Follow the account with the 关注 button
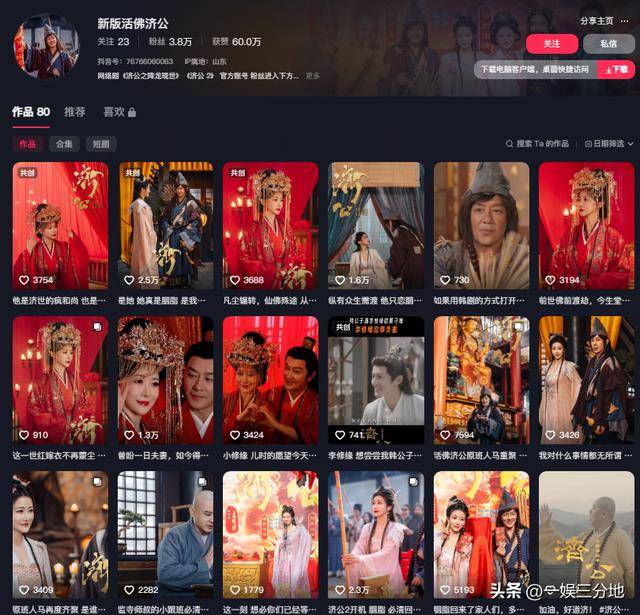This screenshot has width=640, height=615. click(552, 44)
